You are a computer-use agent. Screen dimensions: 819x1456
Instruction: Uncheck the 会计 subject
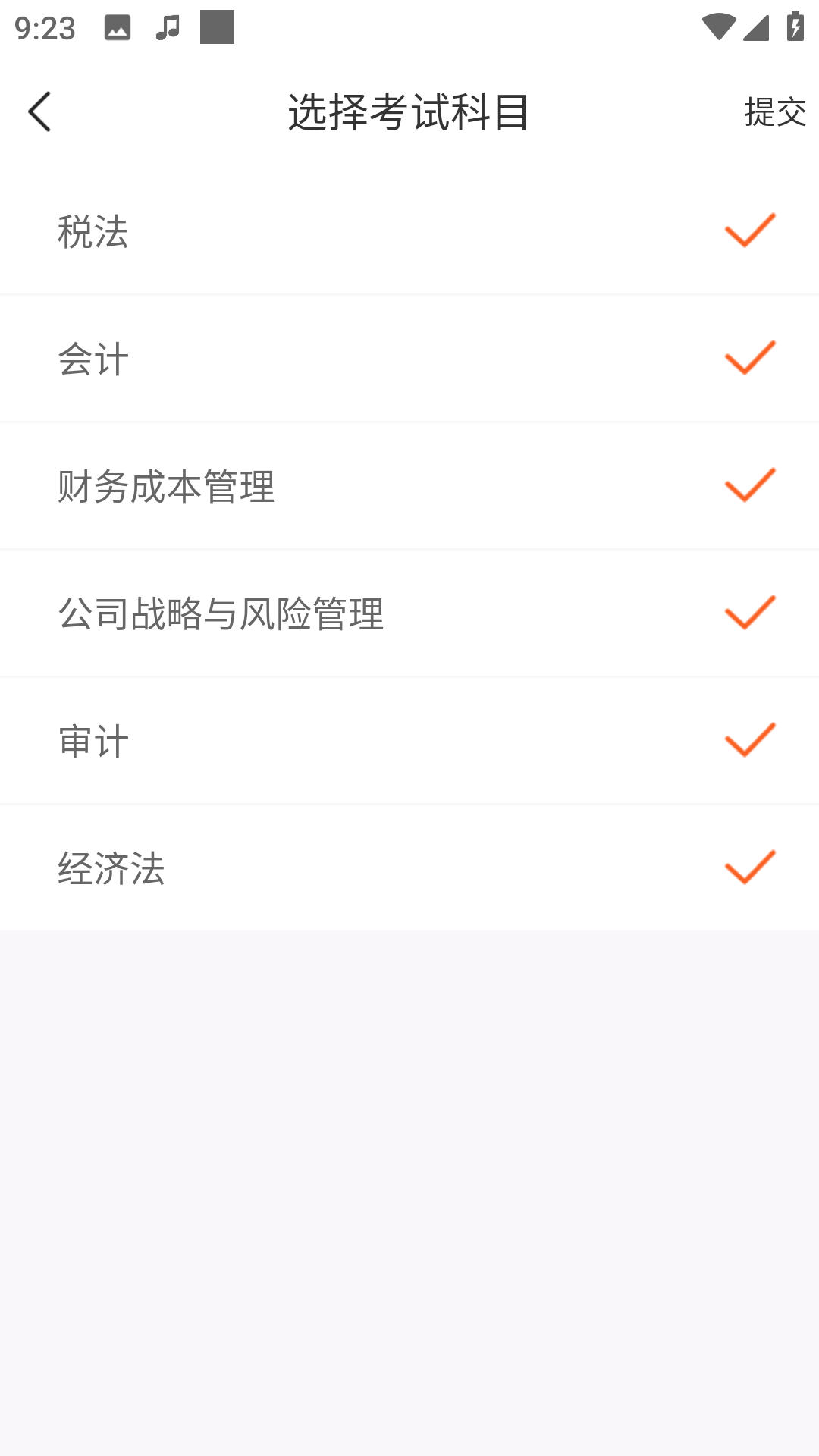pos(750,358)
